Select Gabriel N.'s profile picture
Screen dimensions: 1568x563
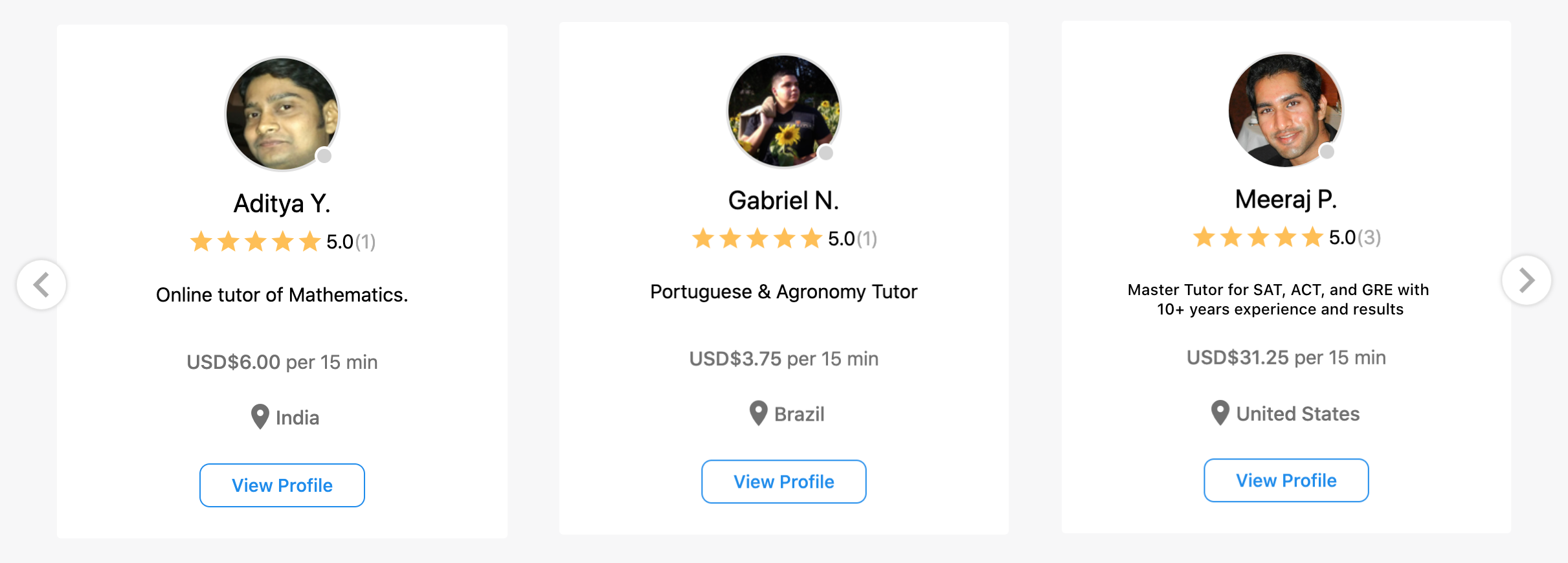[x=783, y=111]
